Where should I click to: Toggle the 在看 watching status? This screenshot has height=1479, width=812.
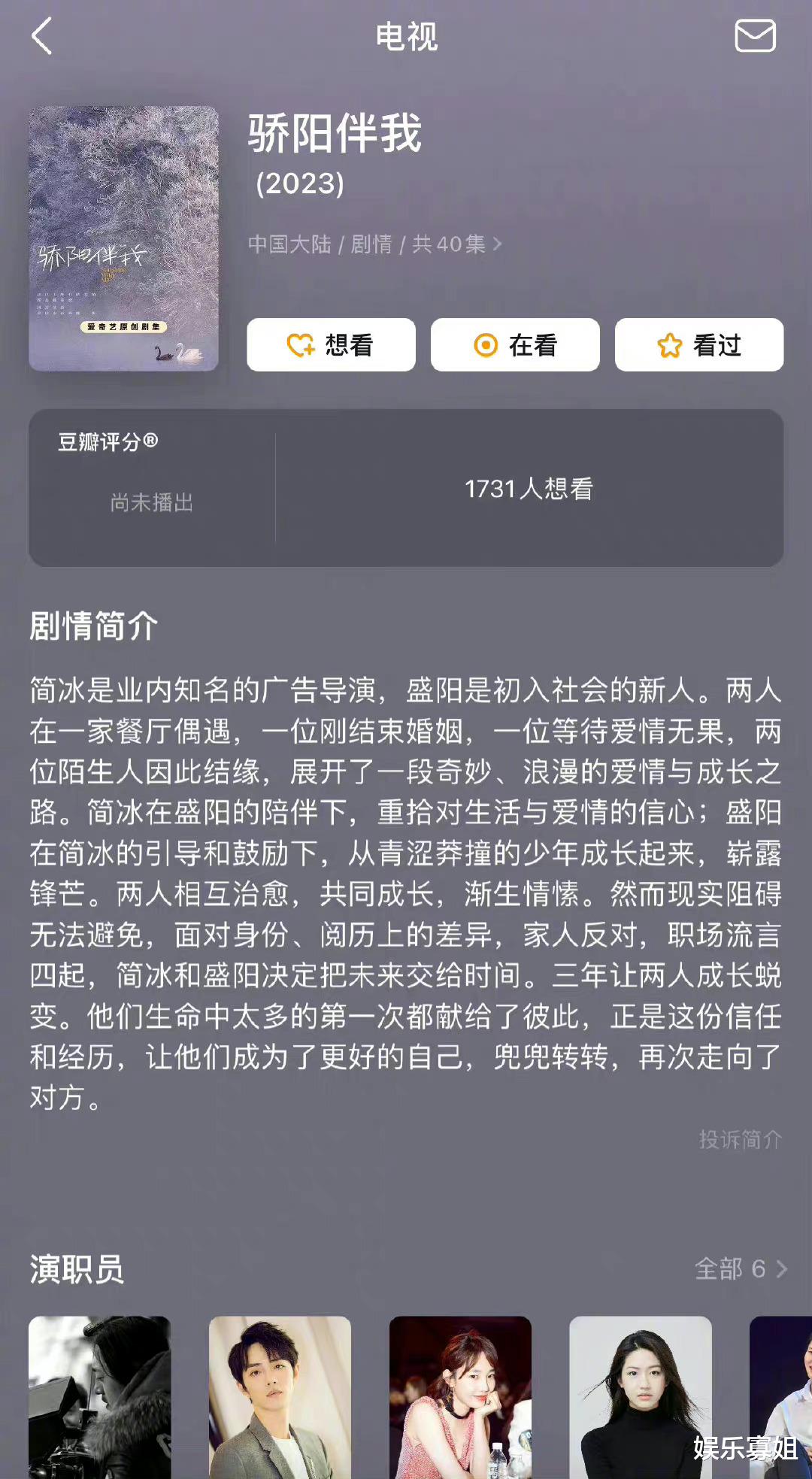(515, 344)
